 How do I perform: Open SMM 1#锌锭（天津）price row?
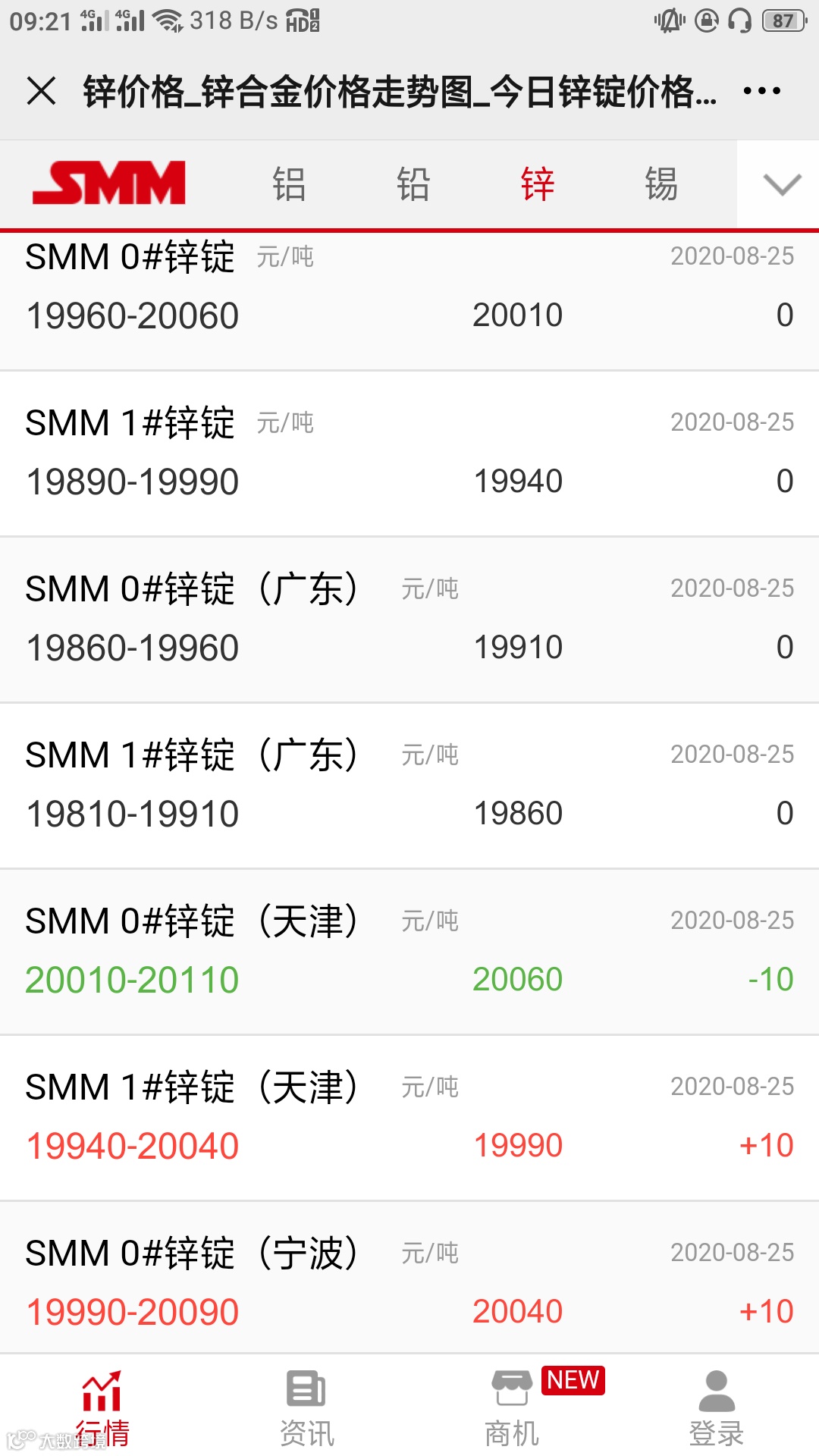(x=409, y=1118)
